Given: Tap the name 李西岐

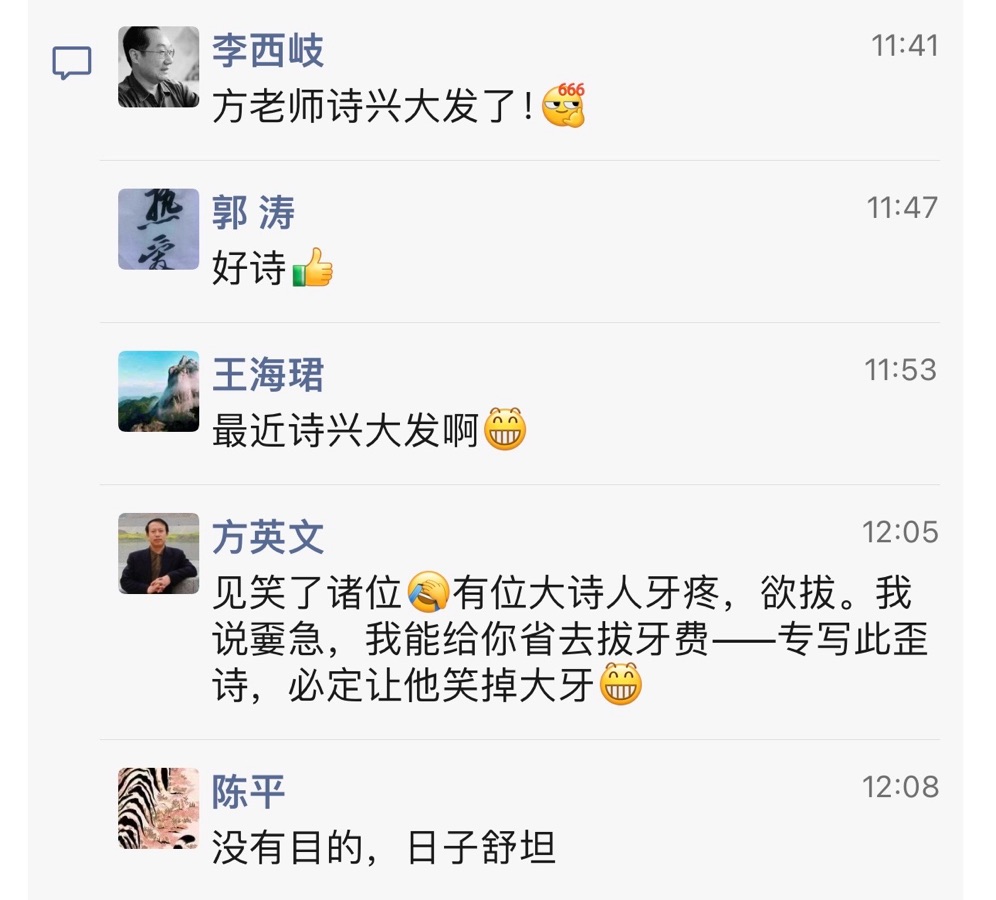Looking at the screenshot, I should [x=268, y=50].
